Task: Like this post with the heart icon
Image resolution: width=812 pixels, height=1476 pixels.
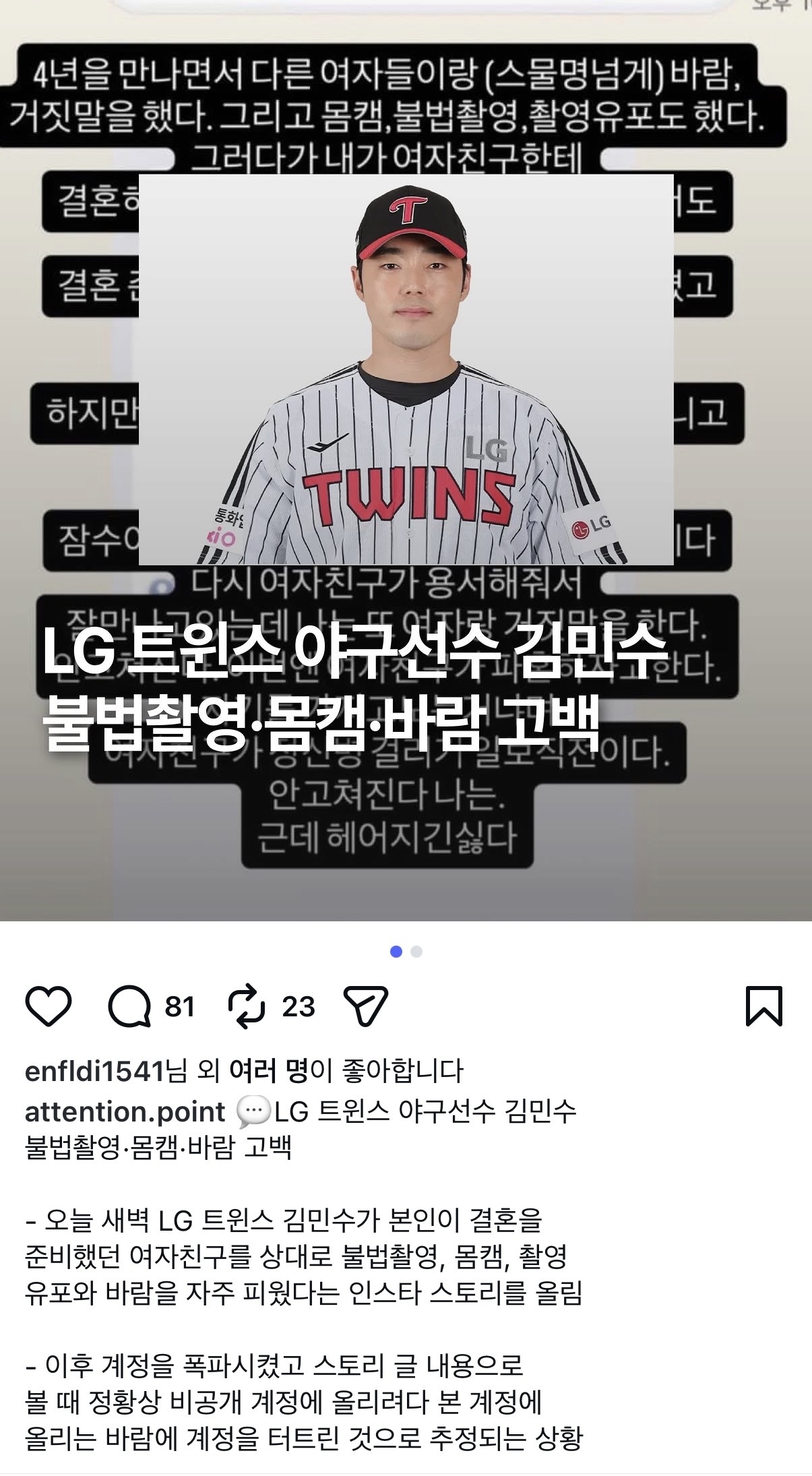Action: tap(49, 1007)
